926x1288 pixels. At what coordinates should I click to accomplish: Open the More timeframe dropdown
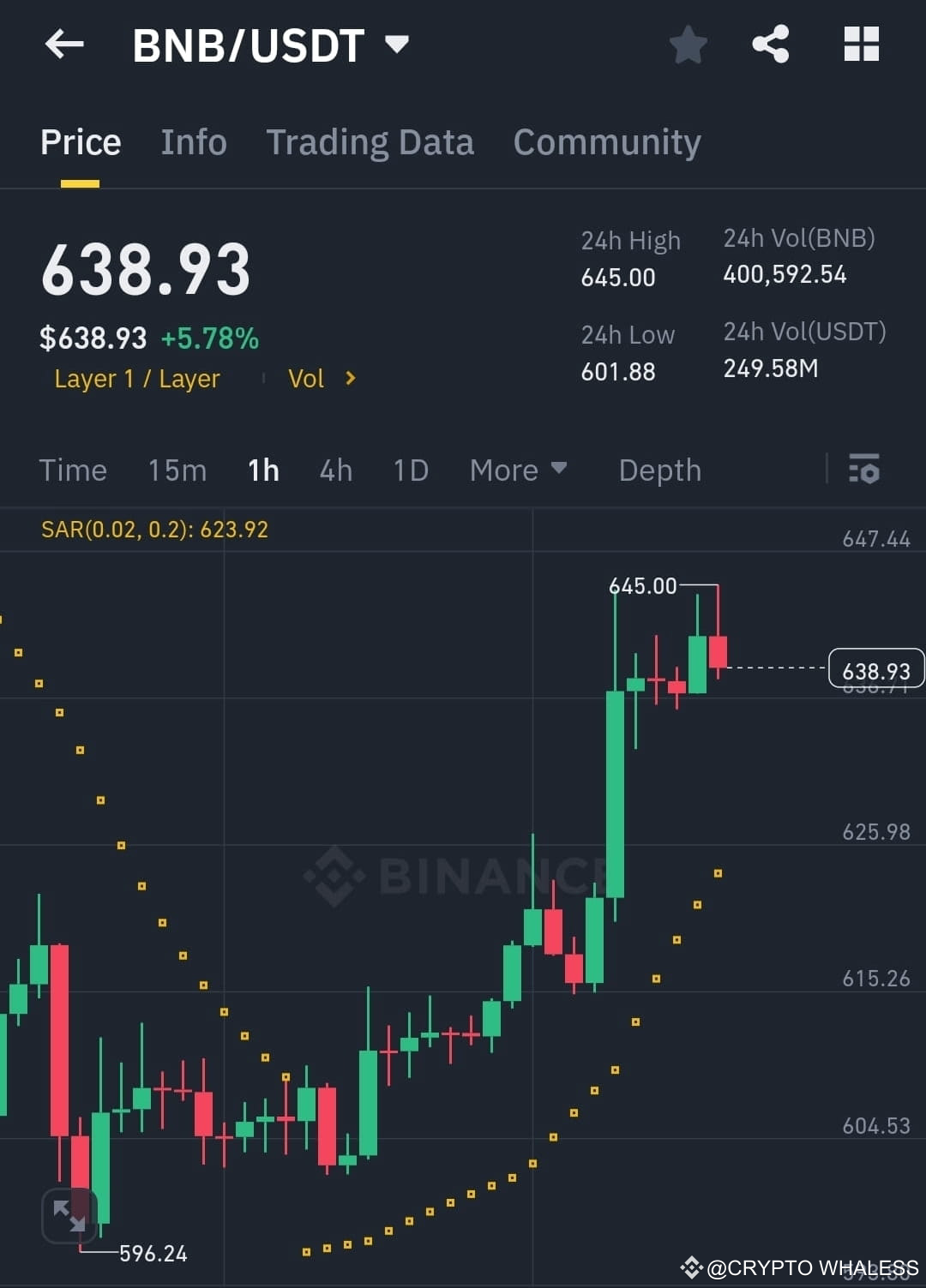click(518, 470)
